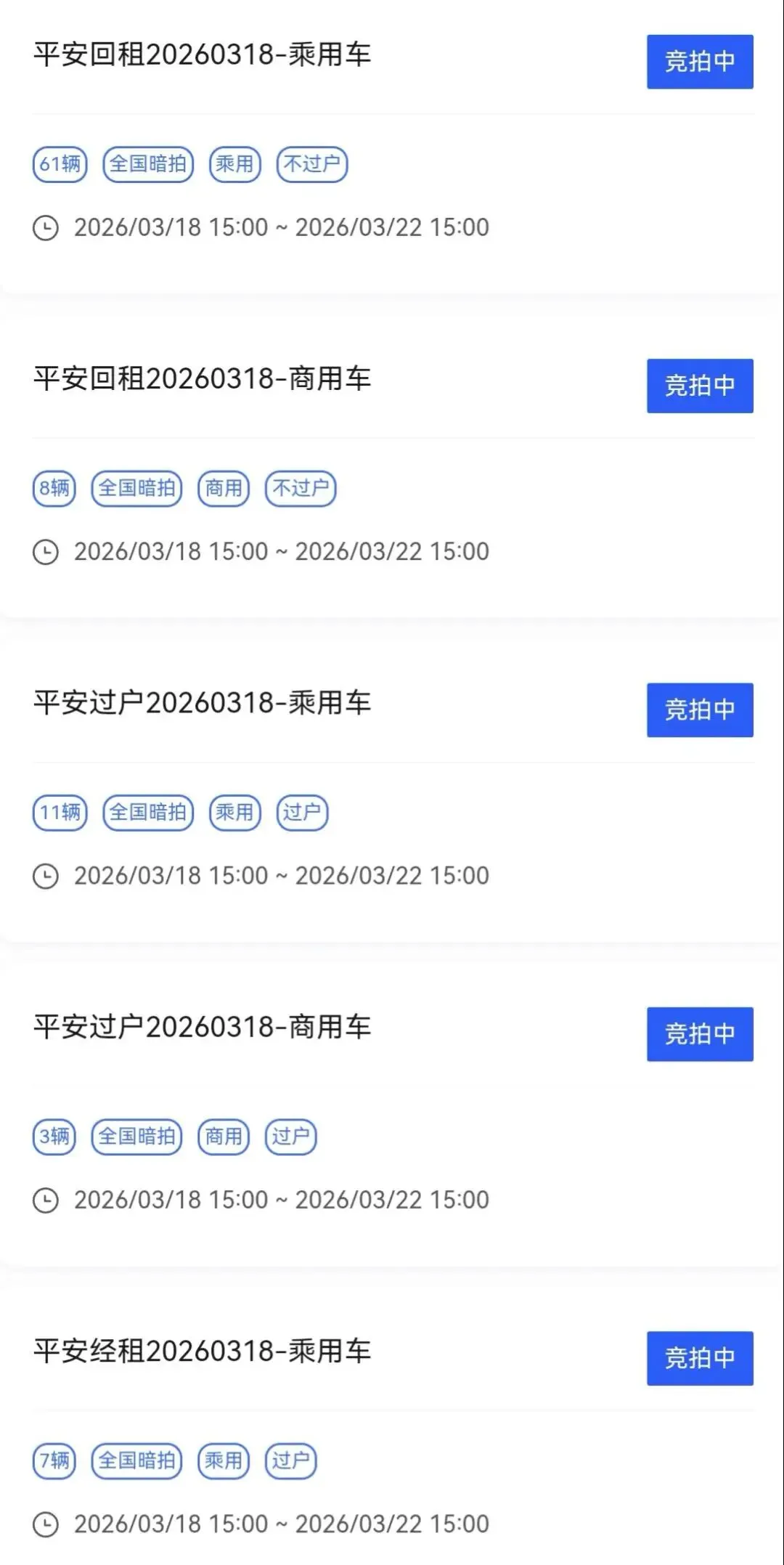Join bidding via 竞拍中 on 平安经租20260318-乘用车
Image resolution: width=784 pixels, height=1565 pixels.
[699, 1357]
